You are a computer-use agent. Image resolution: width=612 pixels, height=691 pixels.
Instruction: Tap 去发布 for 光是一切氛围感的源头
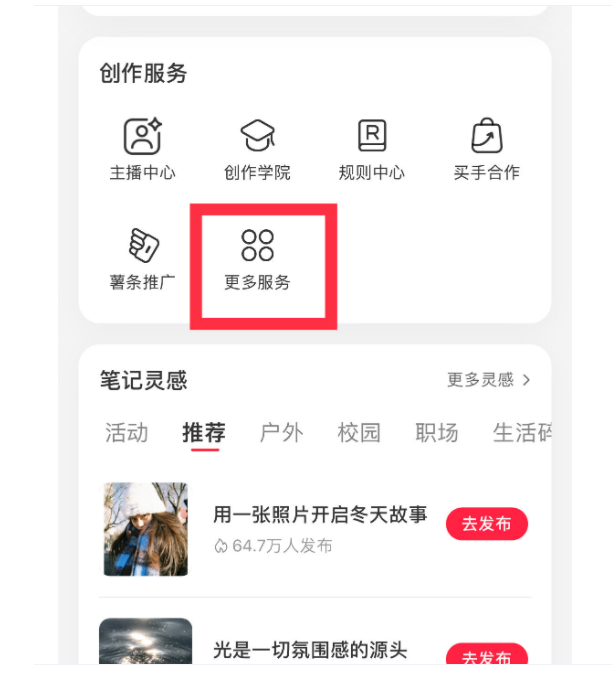coord(487,658)
